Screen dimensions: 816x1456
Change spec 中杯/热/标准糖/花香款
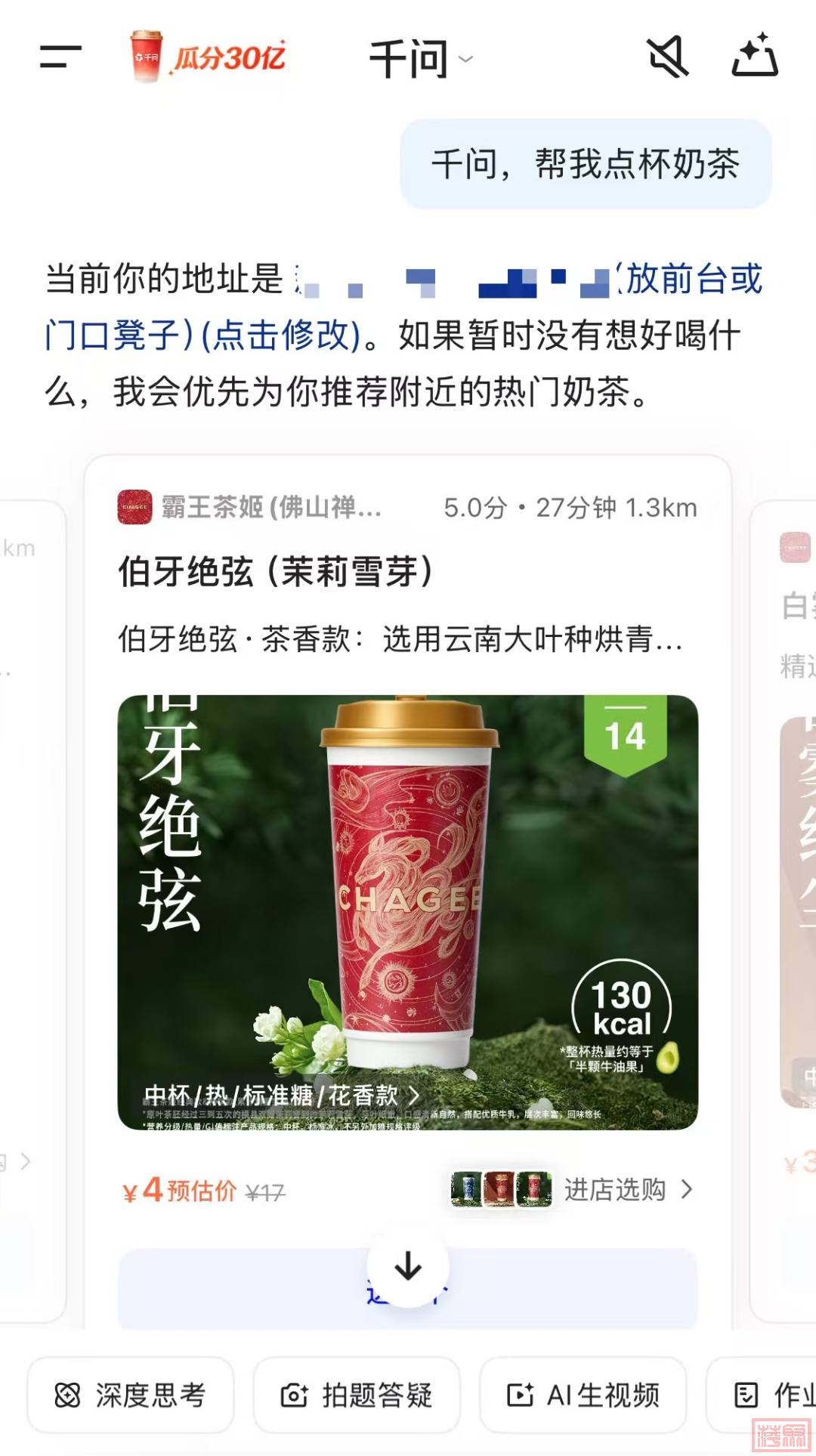(x=281, y=1095)
